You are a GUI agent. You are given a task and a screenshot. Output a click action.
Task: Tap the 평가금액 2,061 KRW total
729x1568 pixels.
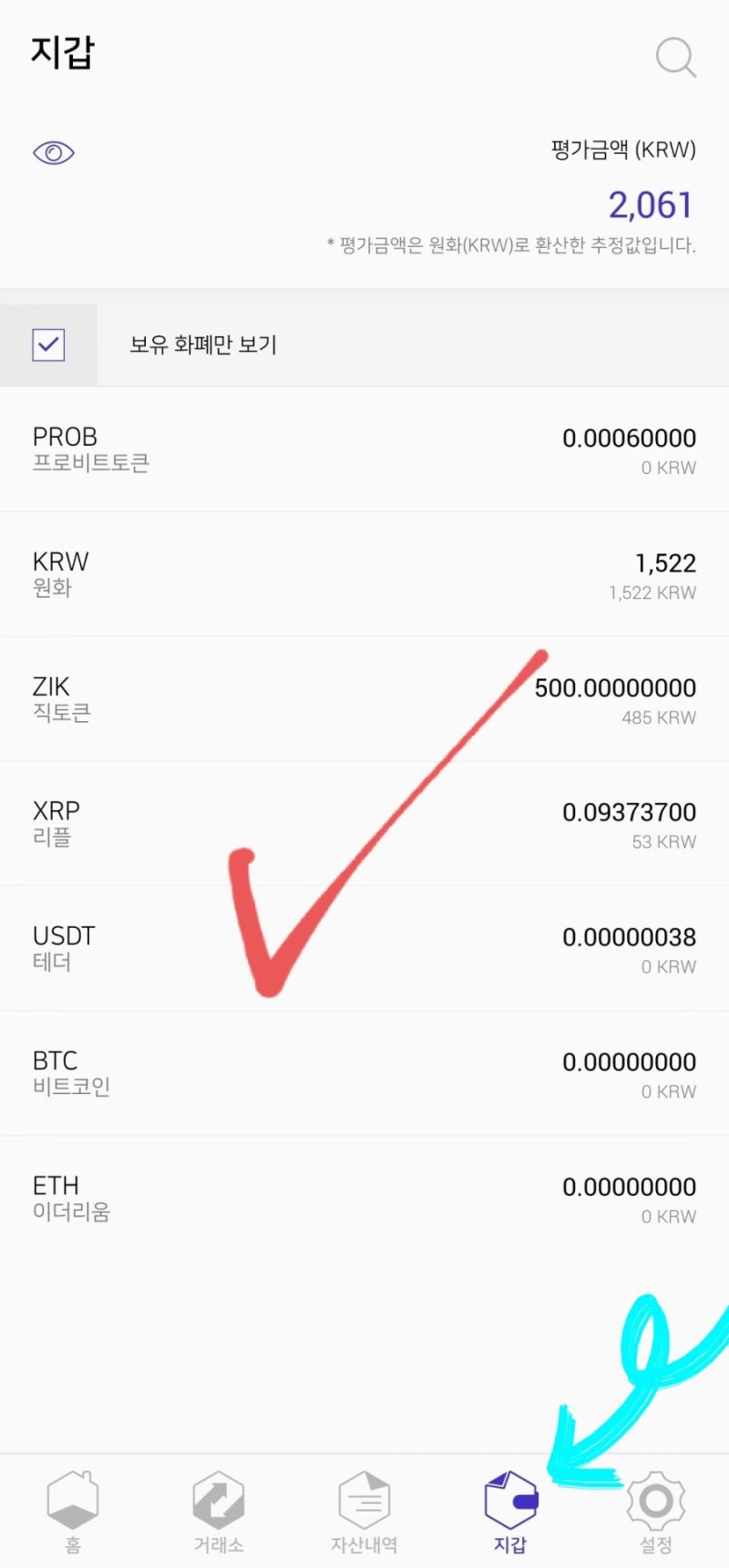[648, 204]
